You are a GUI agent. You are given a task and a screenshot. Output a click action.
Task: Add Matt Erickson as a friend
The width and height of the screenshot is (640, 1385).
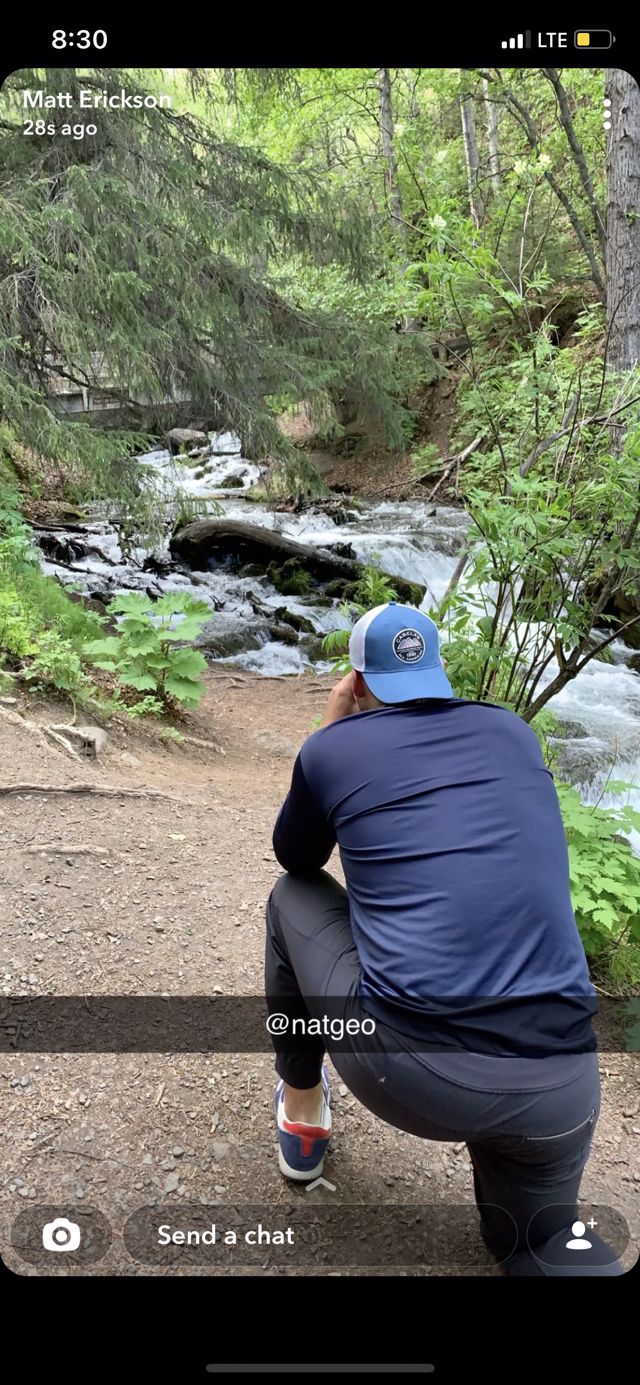(579, 1235)
